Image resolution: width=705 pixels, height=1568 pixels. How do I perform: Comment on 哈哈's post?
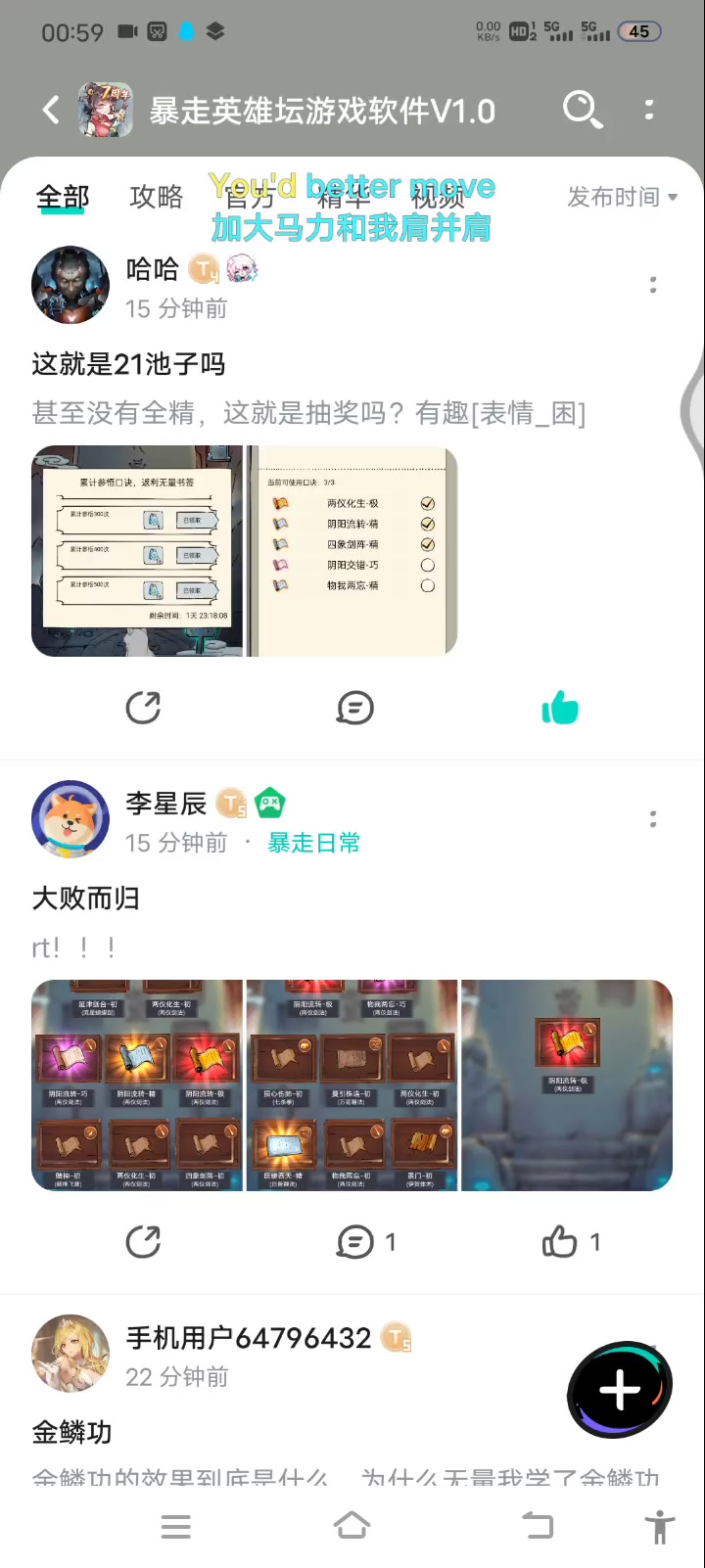[x=354, y=708]
